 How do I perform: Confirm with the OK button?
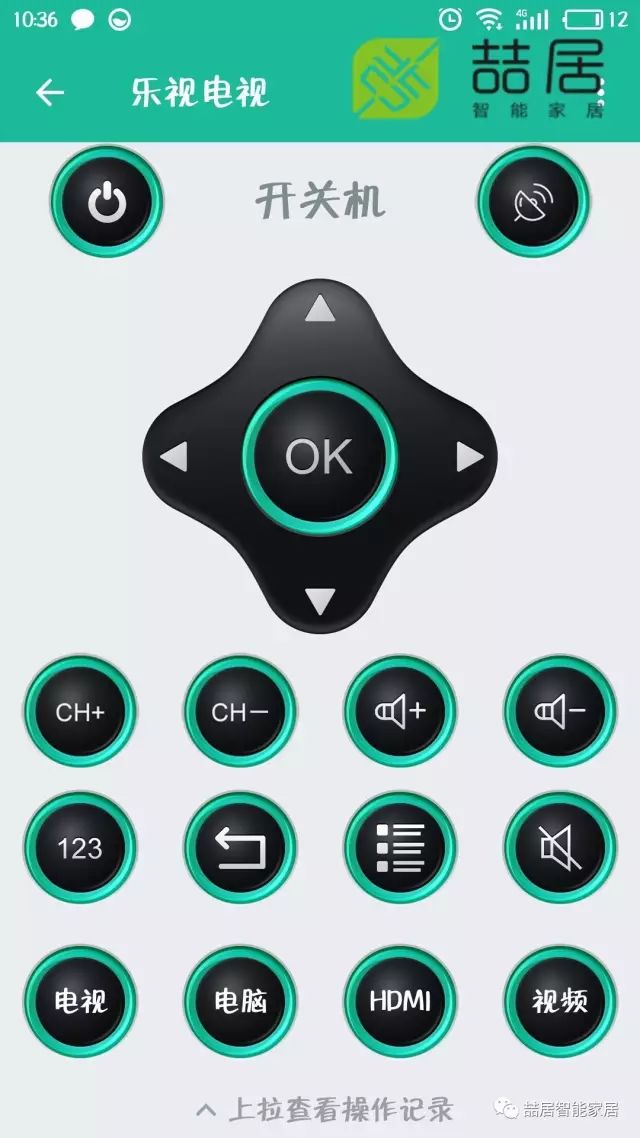[x=320, y=457]
